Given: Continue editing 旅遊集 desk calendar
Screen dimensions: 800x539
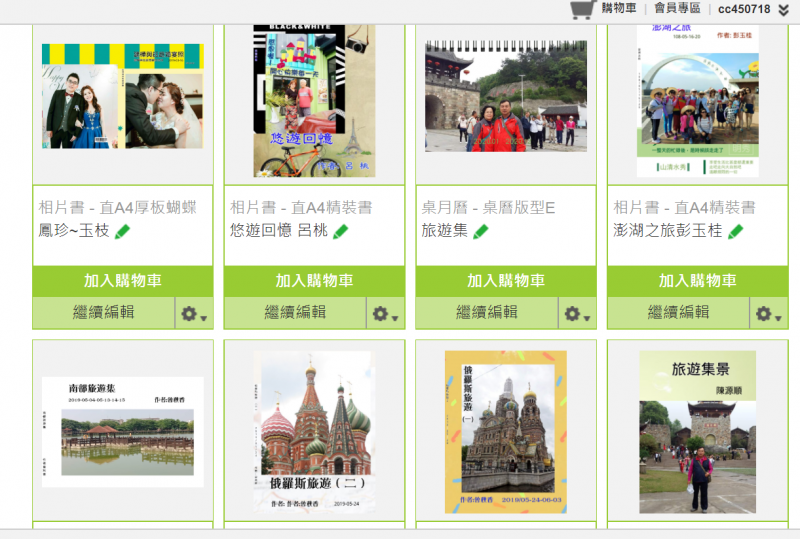Looking at the screenshot, I should [x=486, y=312].
